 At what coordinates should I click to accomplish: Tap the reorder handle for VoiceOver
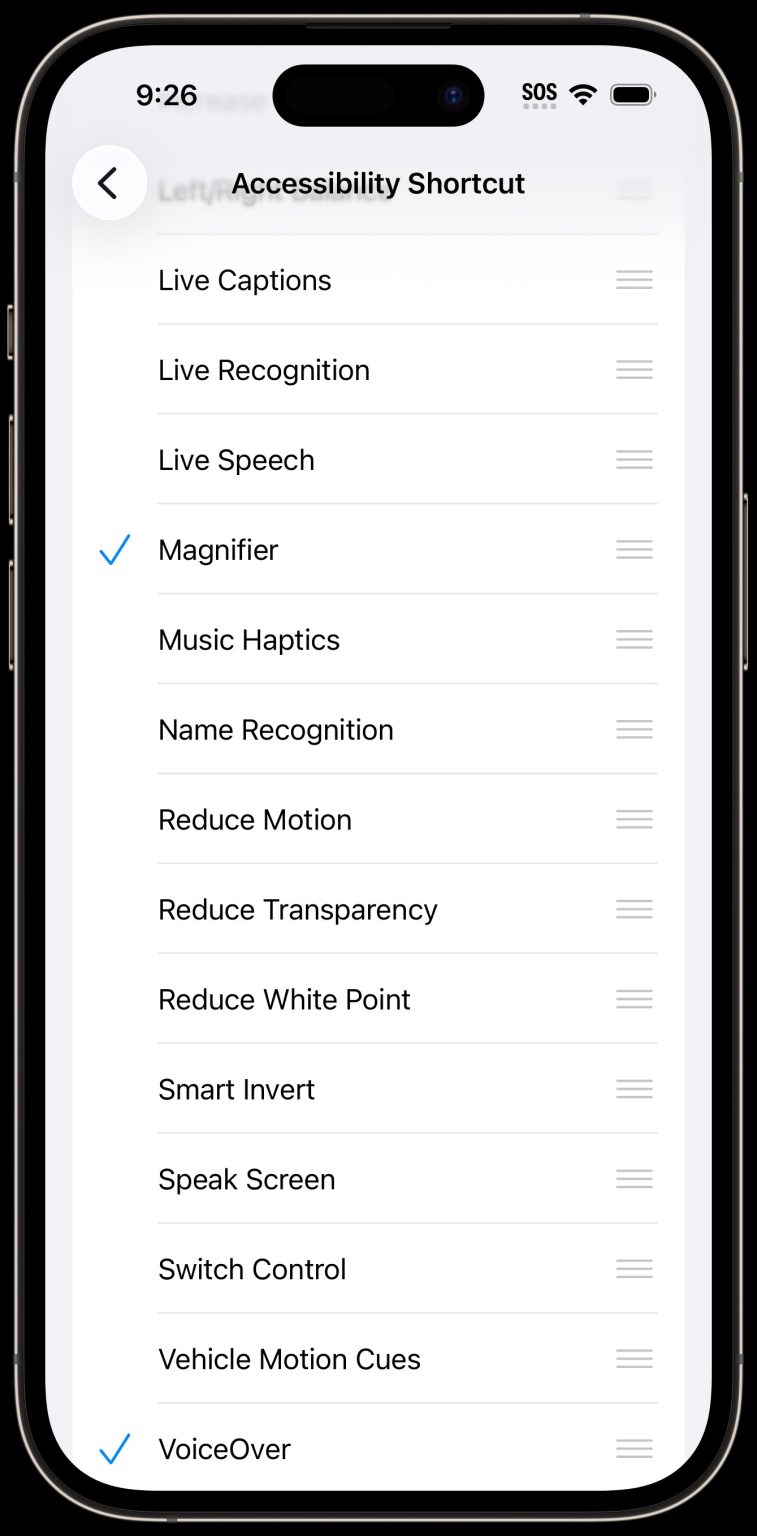(x=634, y=1448)
